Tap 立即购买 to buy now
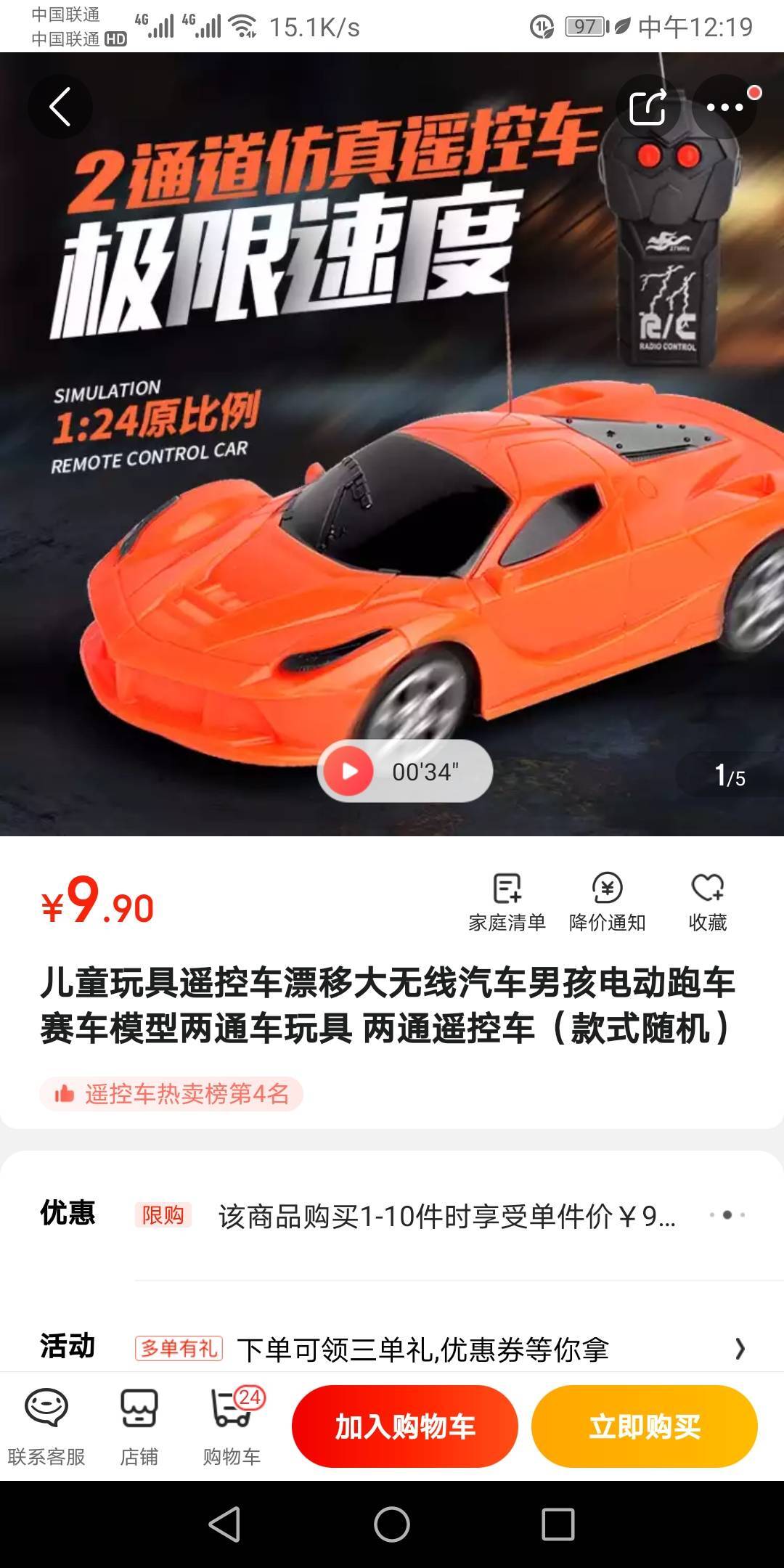 644,1426
